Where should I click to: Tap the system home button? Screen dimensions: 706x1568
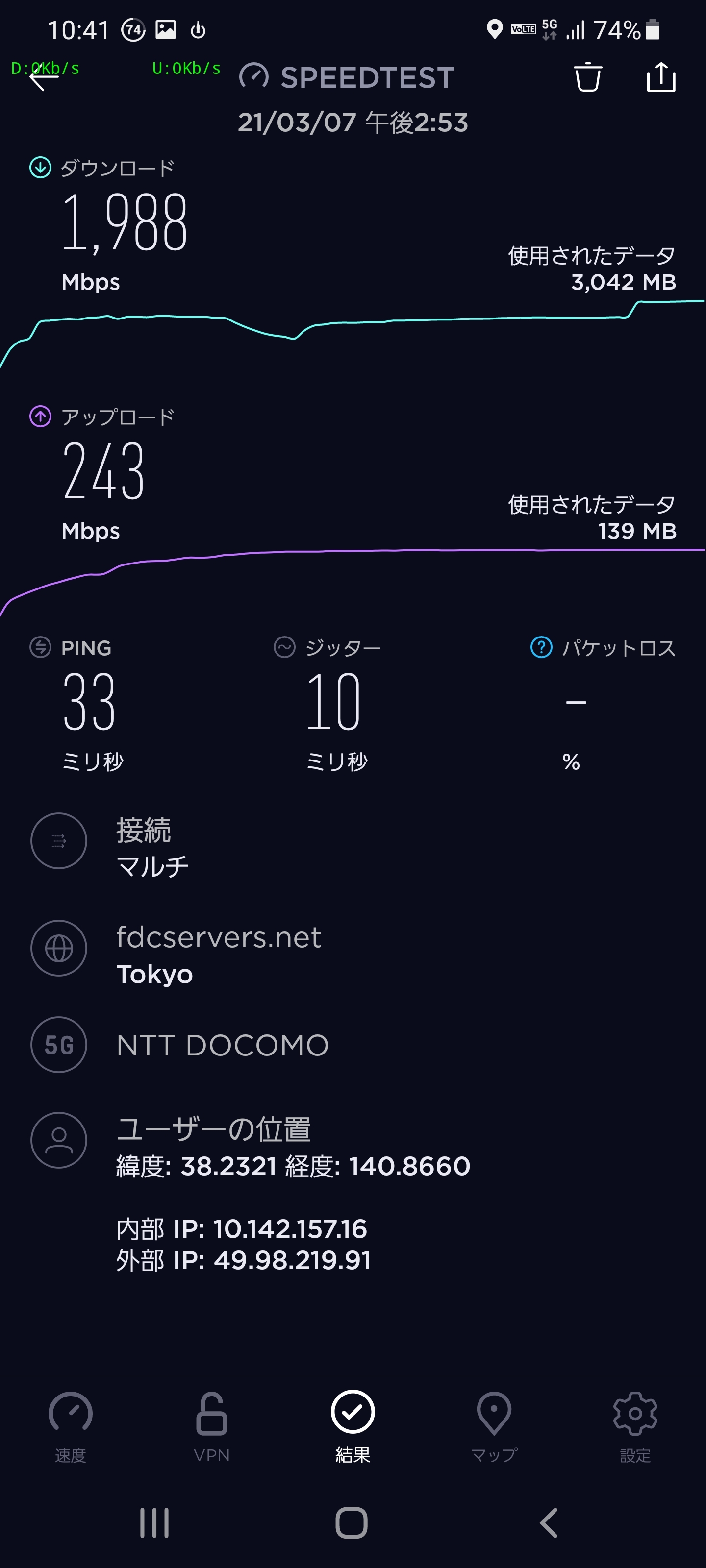(x=352, y=1523)
